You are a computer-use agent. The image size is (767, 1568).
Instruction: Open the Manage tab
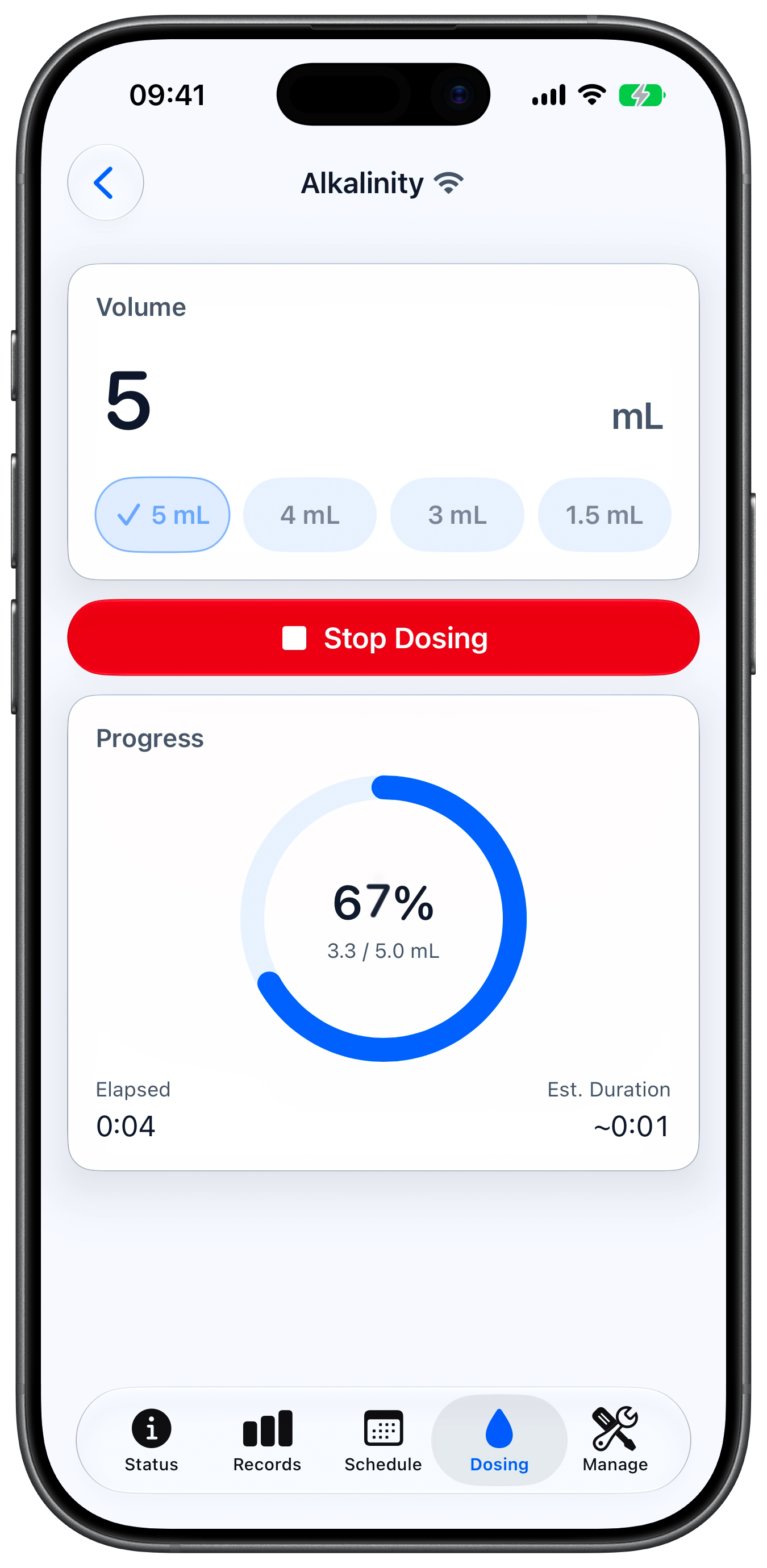coord(615,1440)
